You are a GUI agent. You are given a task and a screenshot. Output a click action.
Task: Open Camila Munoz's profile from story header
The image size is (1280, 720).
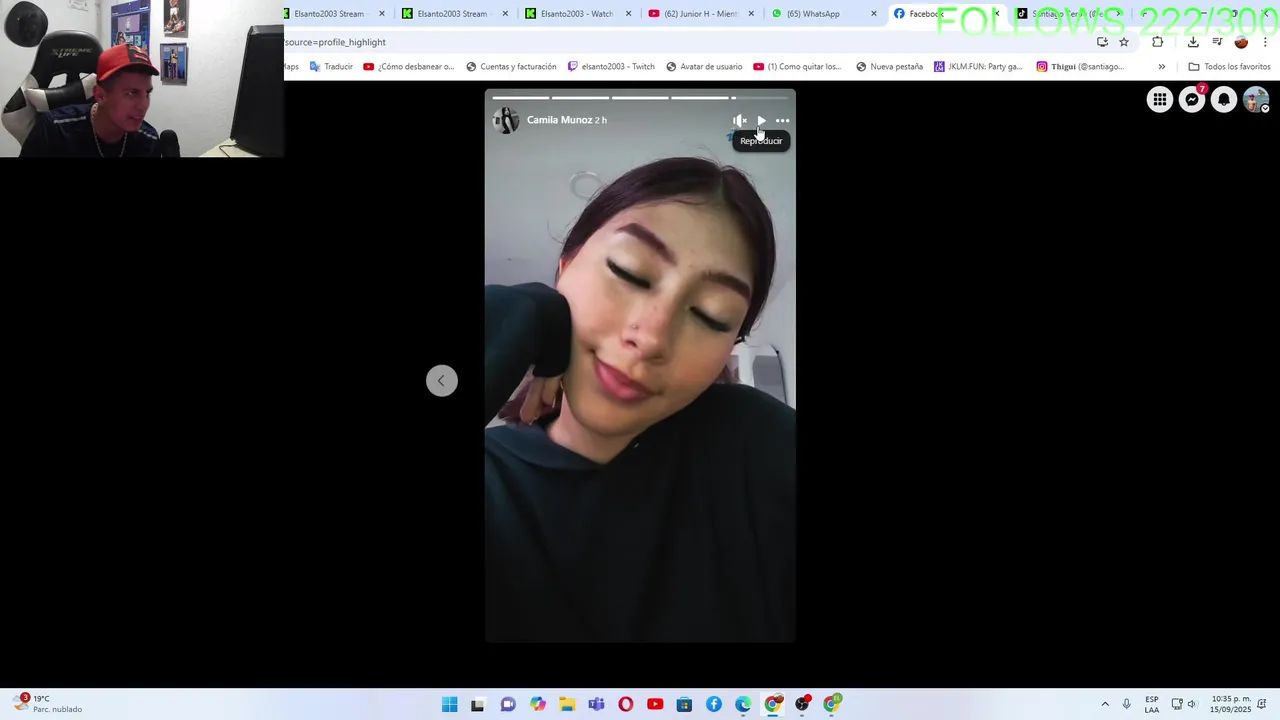pos(559,120)
